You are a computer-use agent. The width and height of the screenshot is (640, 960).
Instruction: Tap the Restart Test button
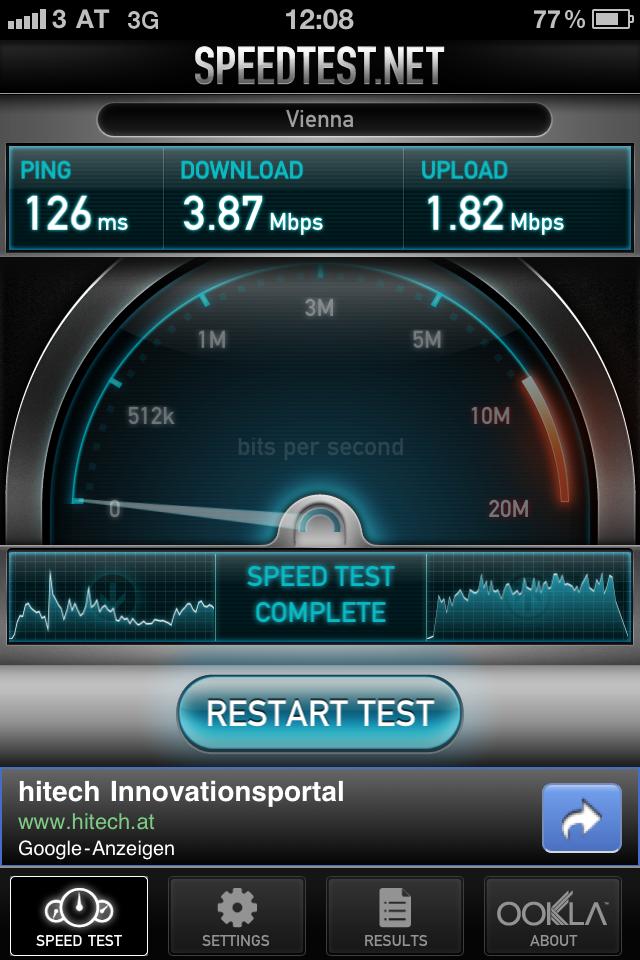[x=320, y=713]
